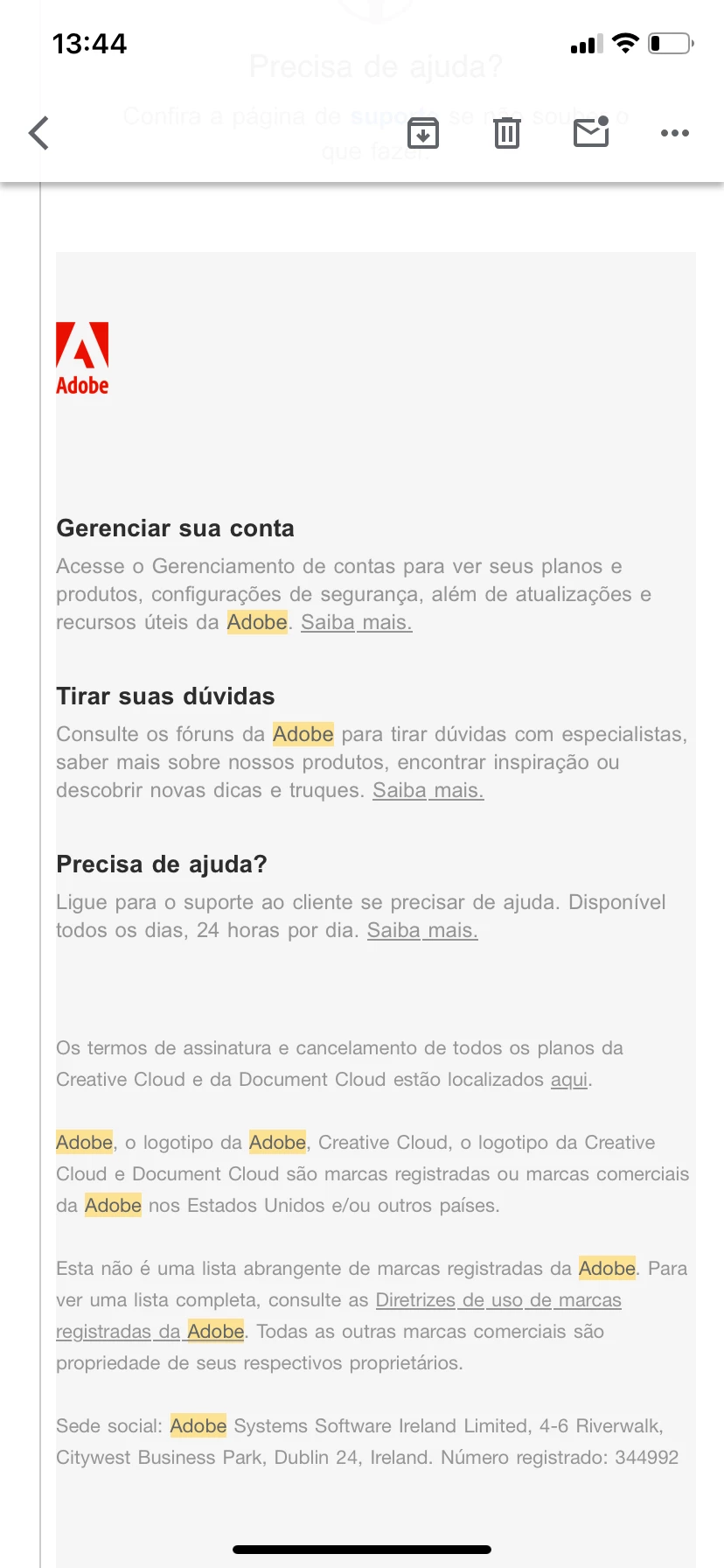Viewport: 724px width, 1568px height.
Task: Mark this email as unread
Action: [x=591, y=132]
